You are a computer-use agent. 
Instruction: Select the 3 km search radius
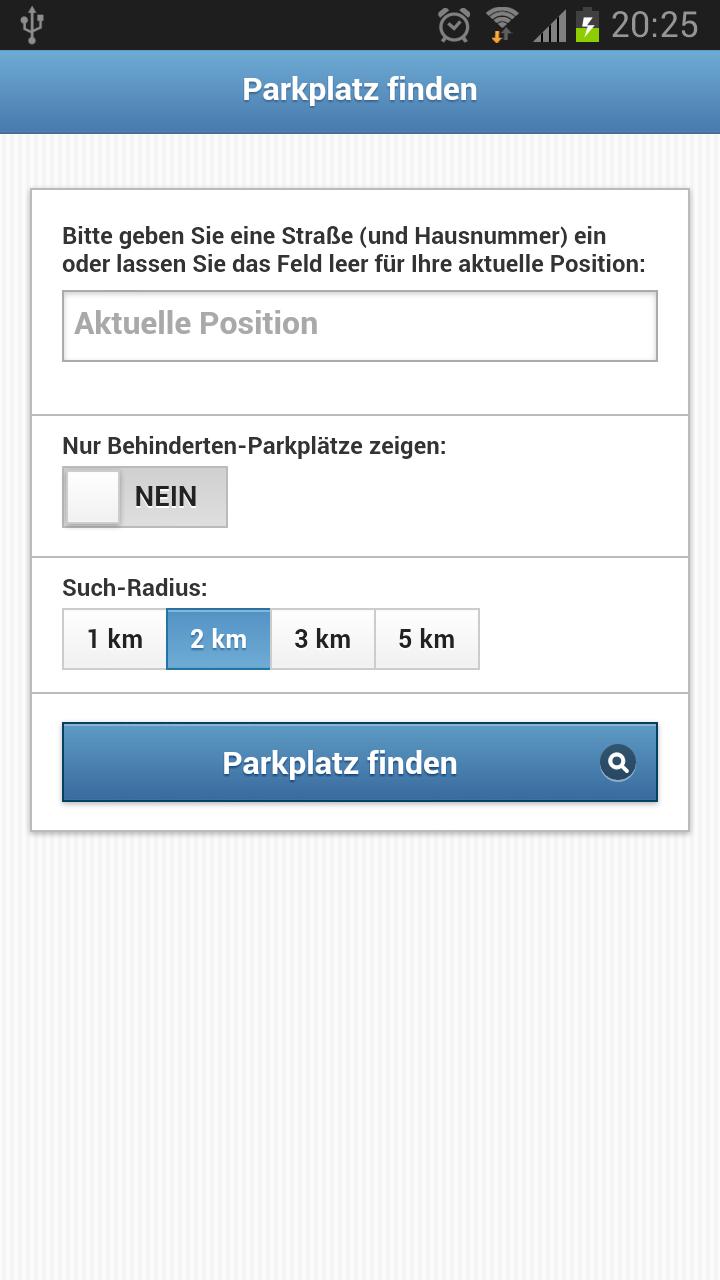[322, 639]
